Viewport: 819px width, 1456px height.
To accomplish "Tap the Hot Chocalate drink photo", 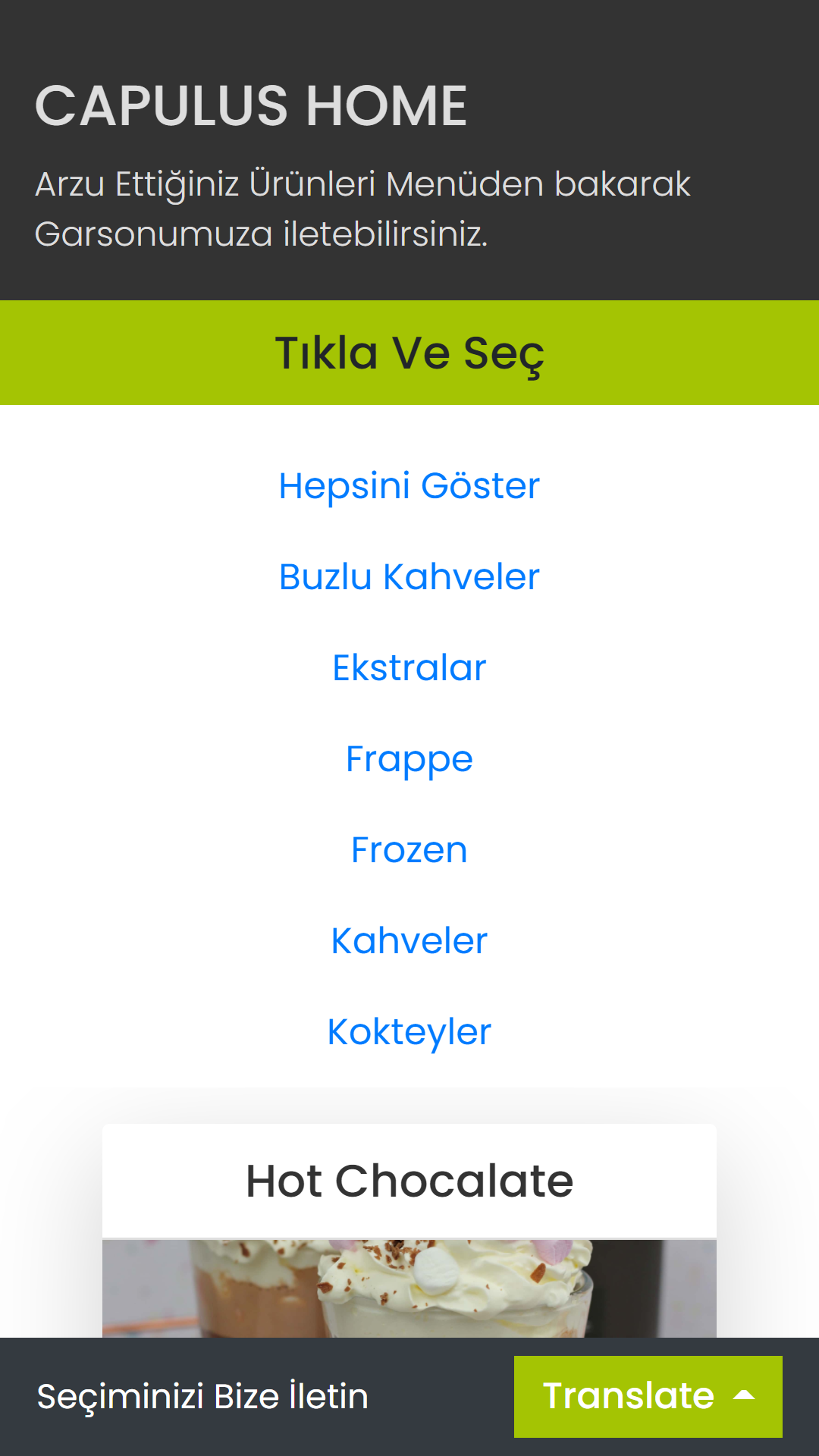I will click(x=408, y=1289).
